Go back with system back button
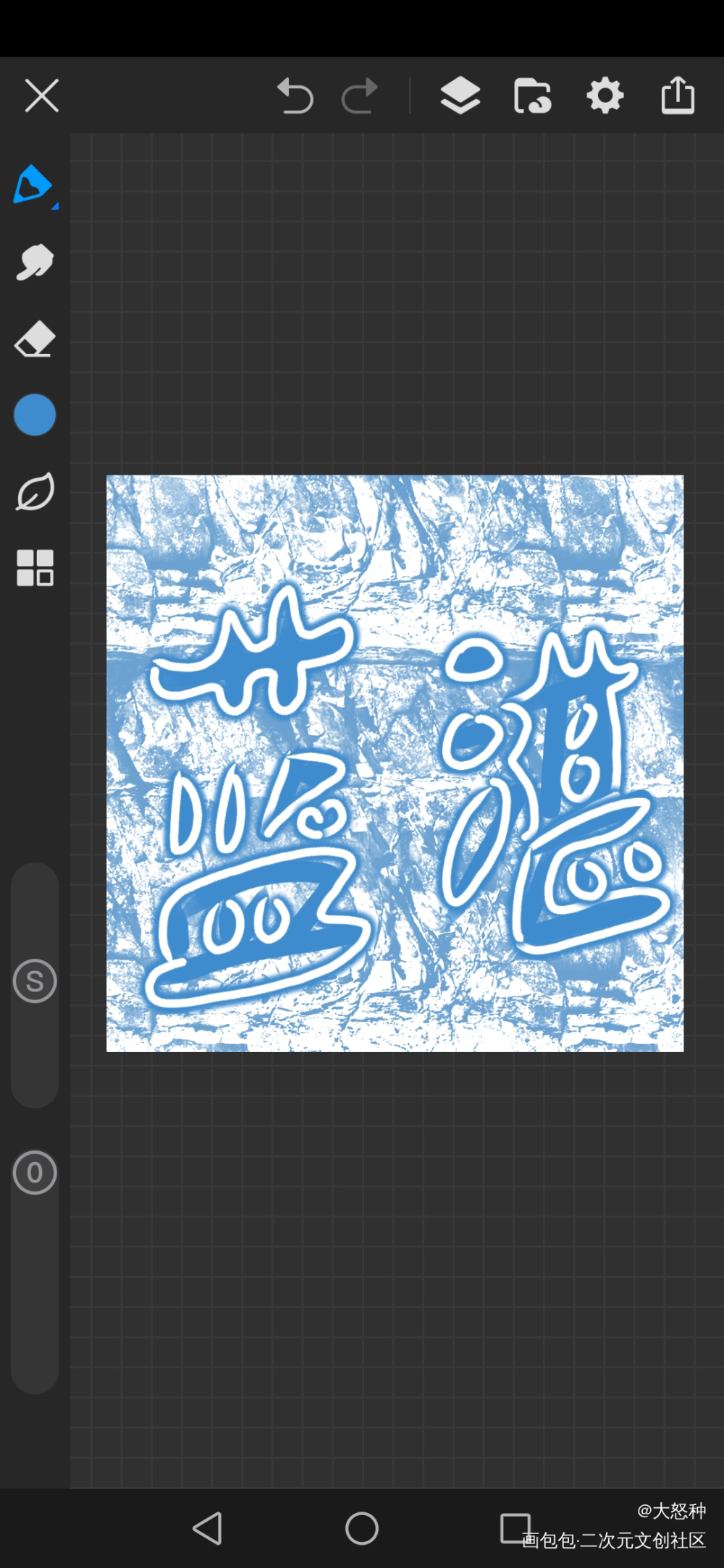Screen dimensions: 724x1568 pos(208,1528)
